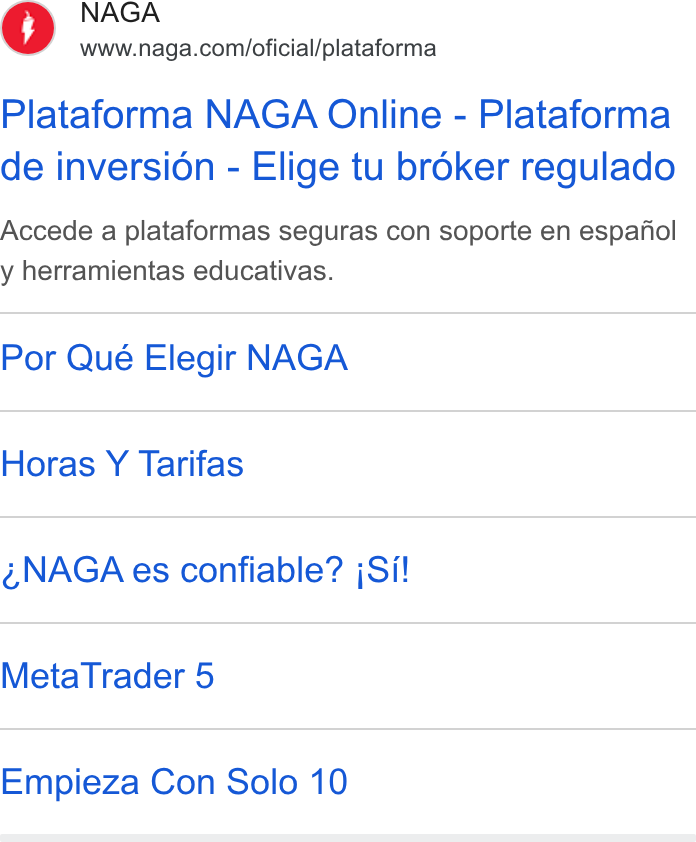Tap the www.naga.com/oficial/plataforma URL
The width and height of the screenshot is (696, 842).
[x=258, y=48]
